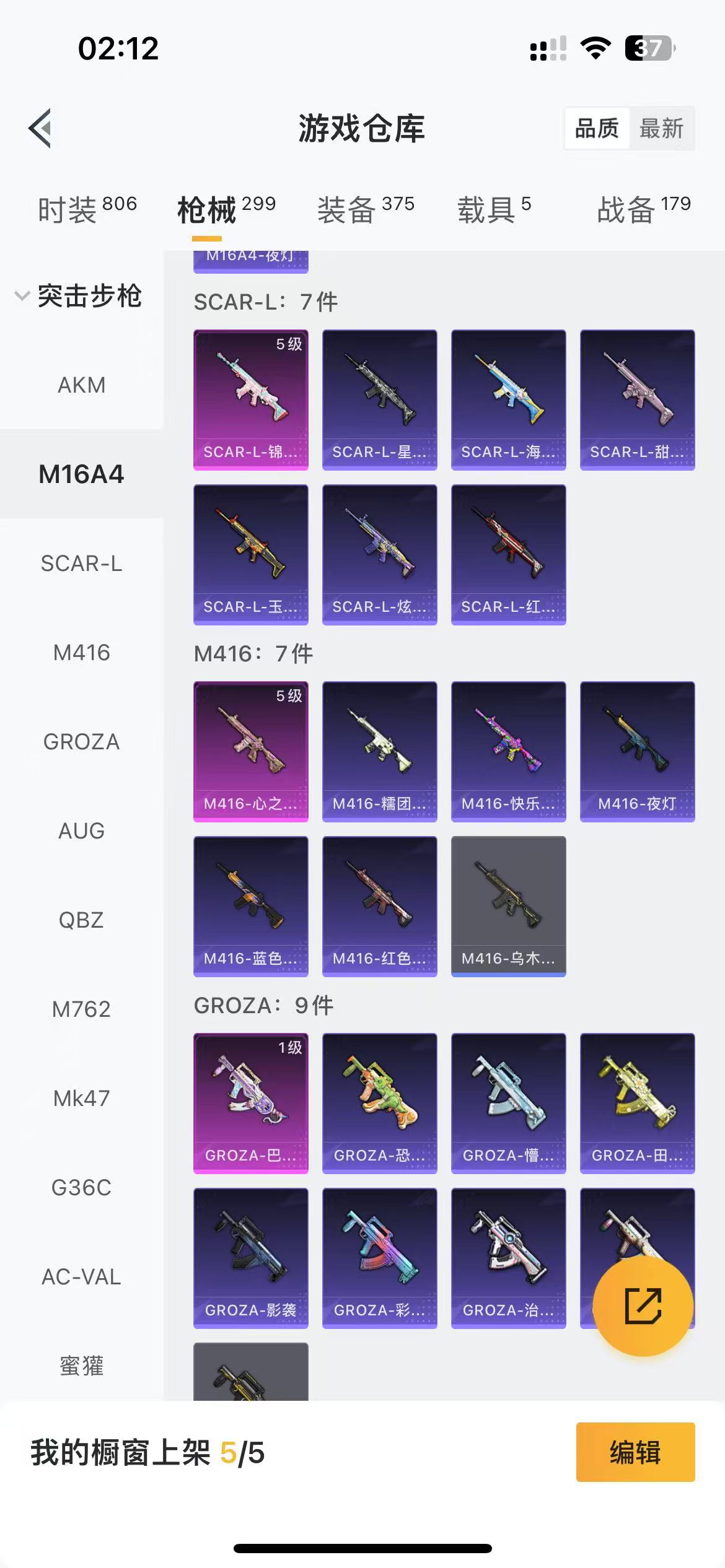Image resolution: width=725 pixels, height=1568 pixels.
Task: Open the SCAR-L-锦 level 5 skin
Action: tap(250, 399)
